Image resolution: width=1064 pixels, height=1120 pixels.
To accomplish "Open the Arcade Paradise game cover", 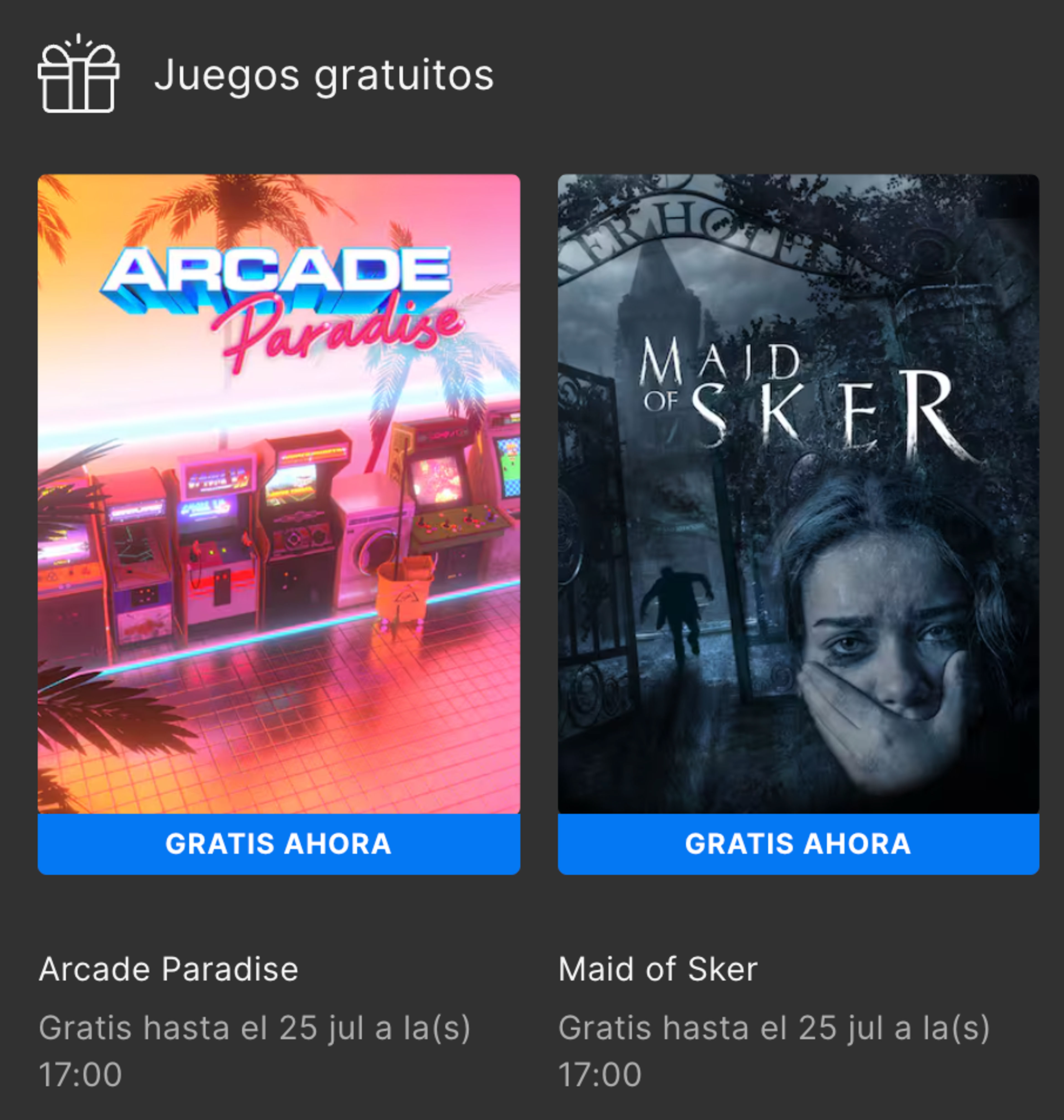I will [x=278, y=493].
